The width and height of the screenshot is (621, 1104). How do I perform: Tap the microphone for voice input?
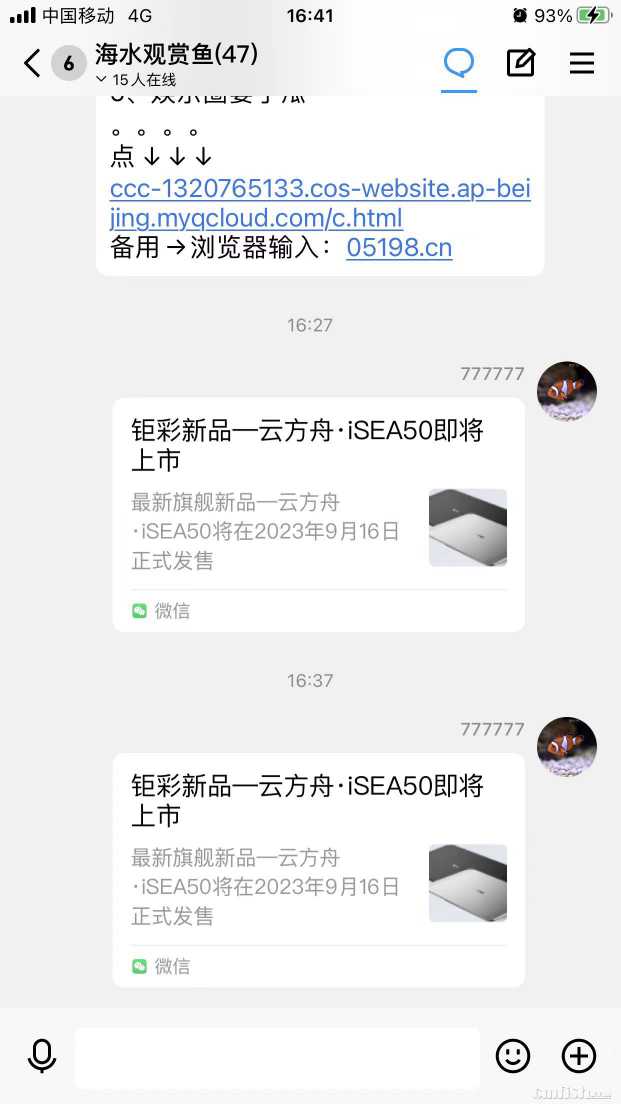(42, 1056)
